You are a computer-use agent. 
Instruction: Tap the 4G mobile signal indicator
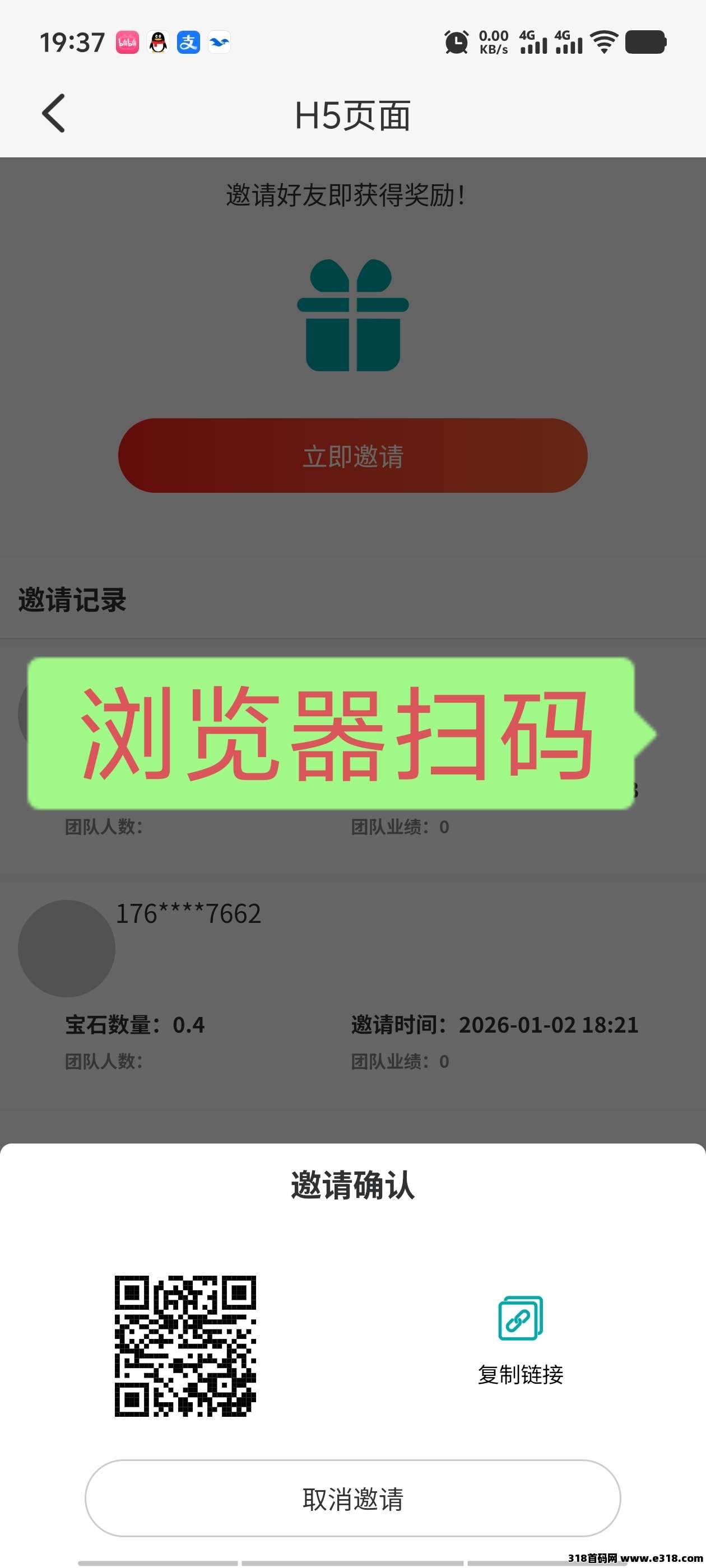(534, 42)
